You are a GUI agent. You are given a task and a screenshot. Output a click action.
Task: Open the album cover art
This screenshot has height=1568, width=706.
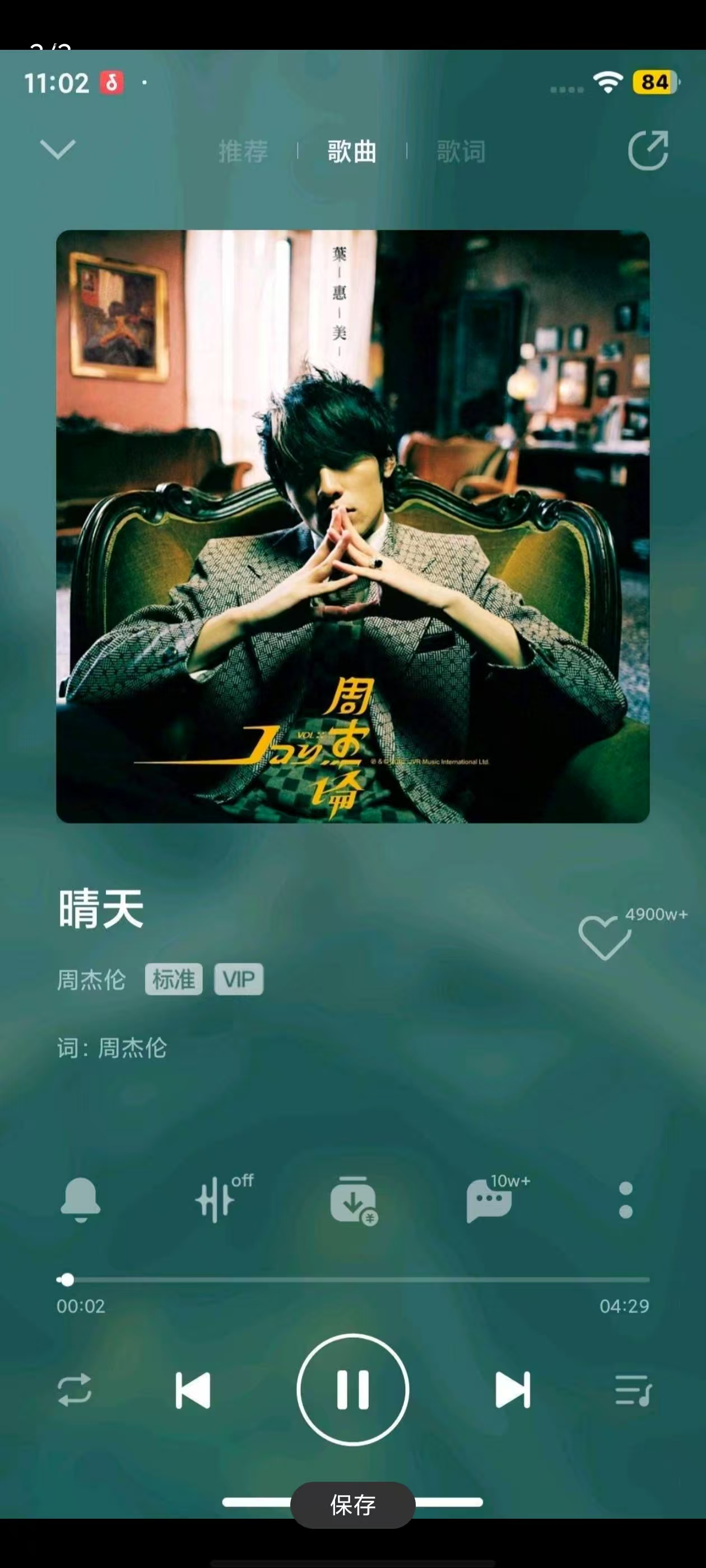(x=352, y=526)
